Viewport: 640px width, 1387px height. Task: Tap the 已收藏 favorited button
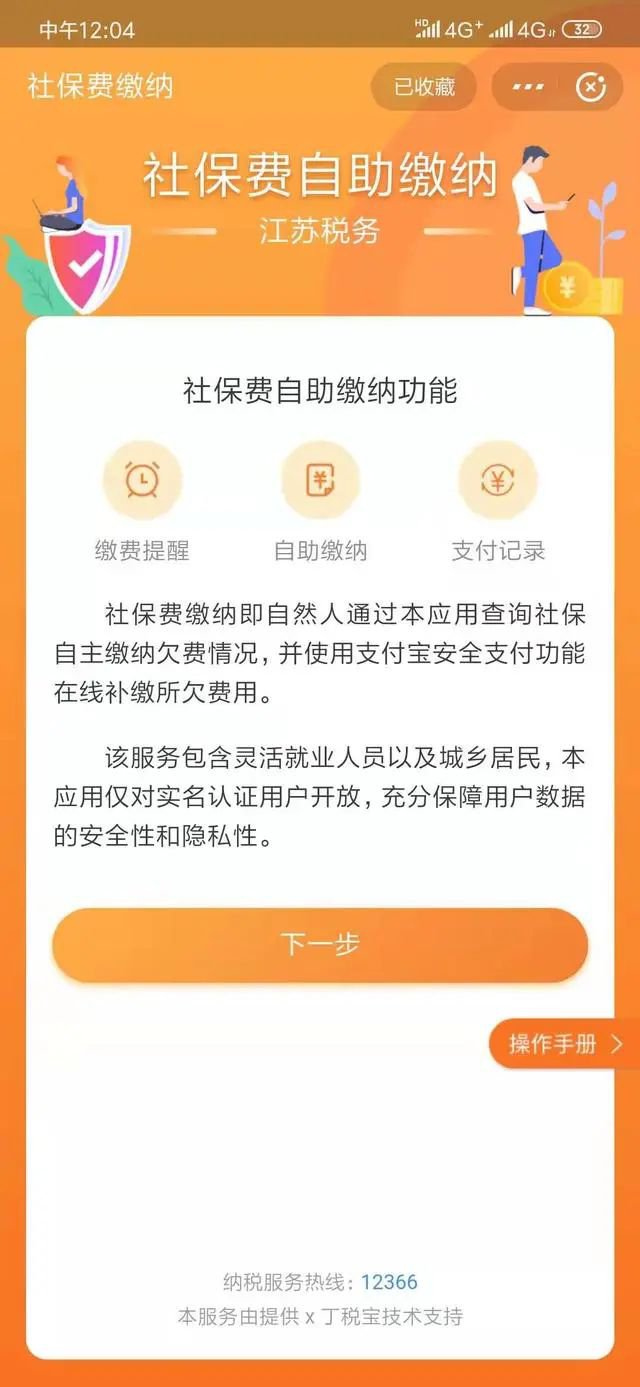pos(424,87)
